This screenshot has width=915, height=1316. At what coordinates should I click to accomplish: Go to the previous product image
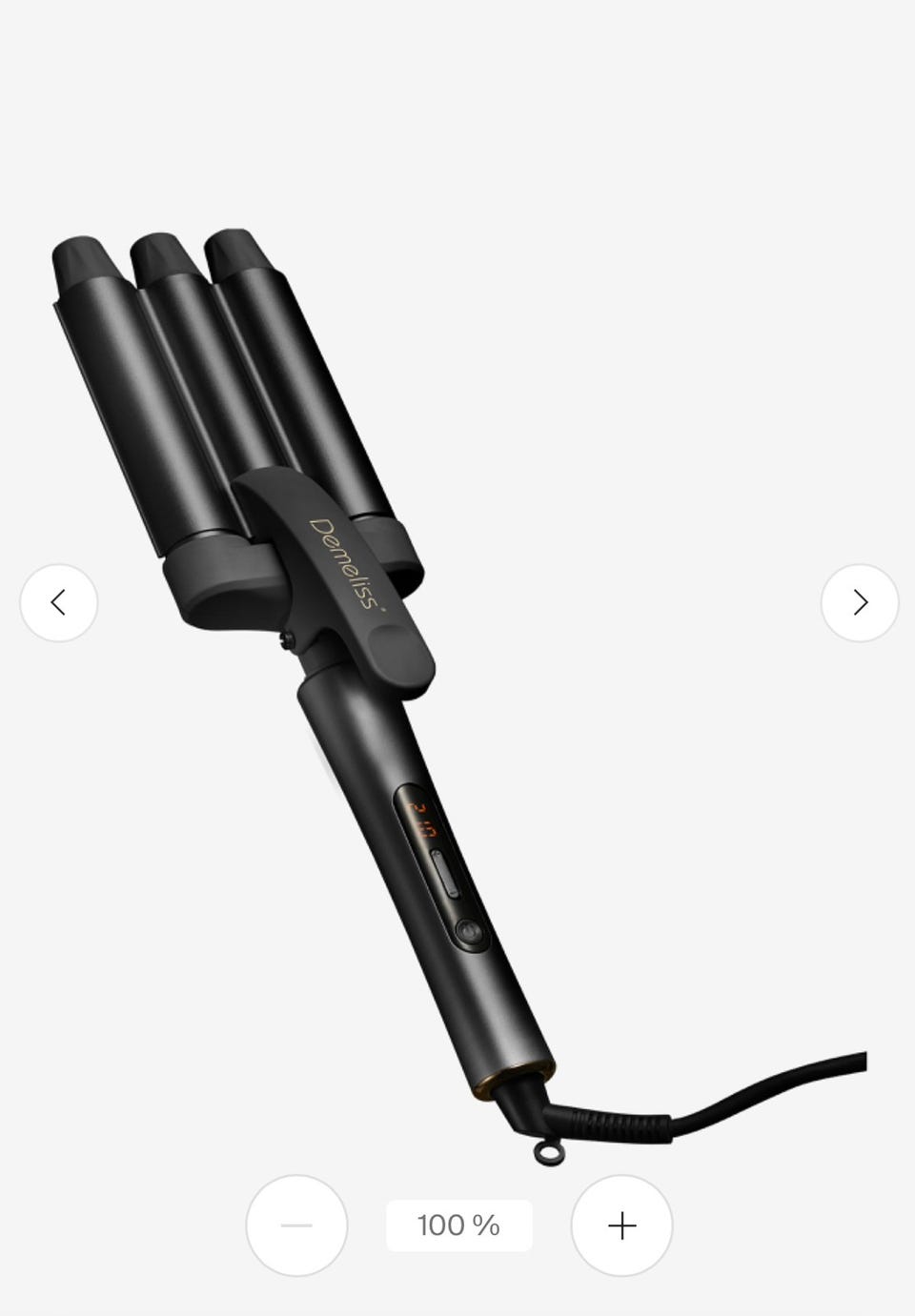click(x=59, y=602)
